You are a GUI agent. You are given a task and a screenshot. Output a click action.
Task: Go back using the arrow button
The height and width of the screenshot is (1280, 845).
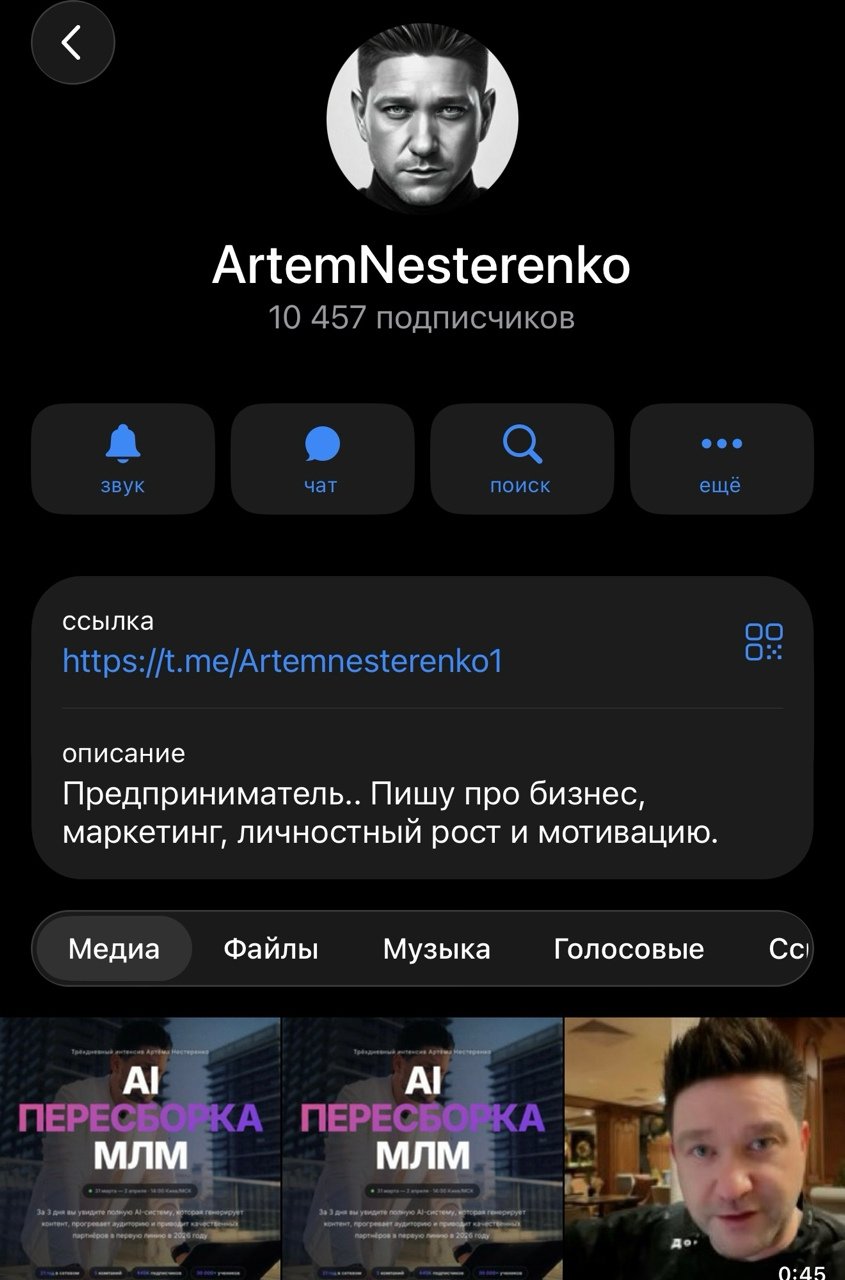point(72,43)
